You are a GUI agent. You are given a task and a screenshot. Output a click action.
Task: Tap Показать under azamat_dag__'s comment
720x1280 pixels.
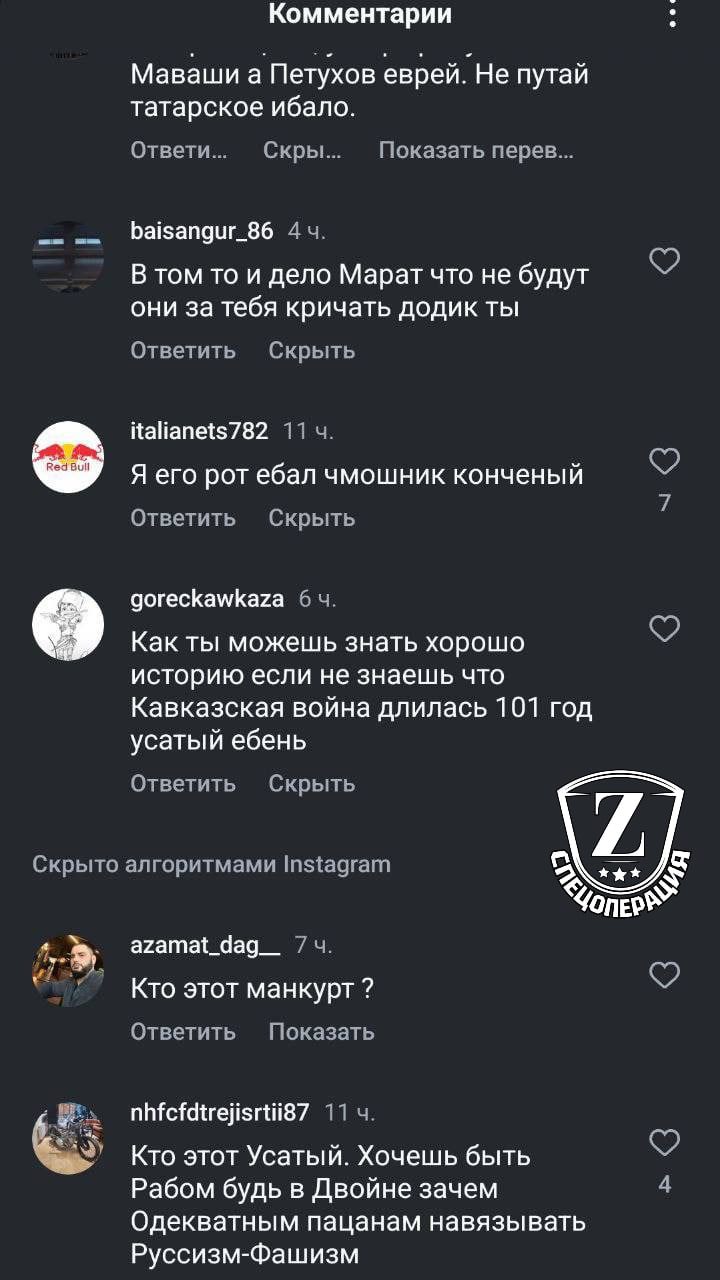[321, 1032]
